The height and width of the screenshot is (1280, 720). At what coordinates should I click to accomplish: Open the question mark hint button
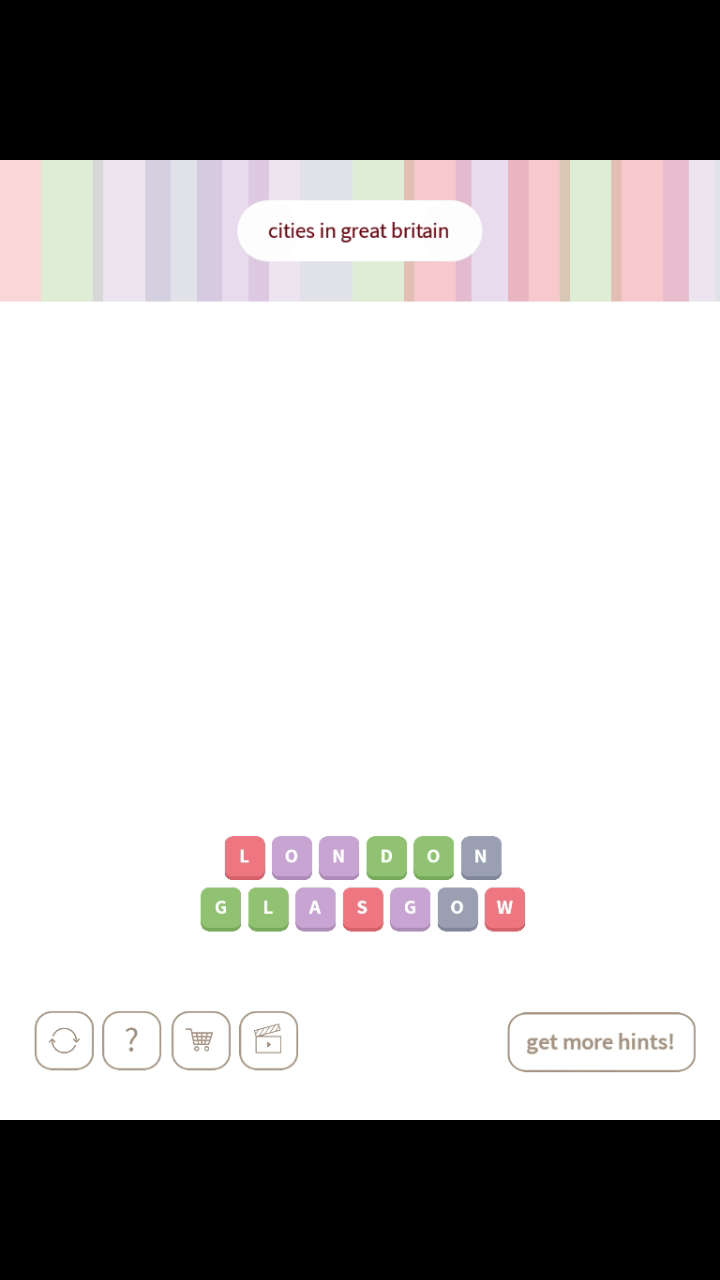point(131,1041)
